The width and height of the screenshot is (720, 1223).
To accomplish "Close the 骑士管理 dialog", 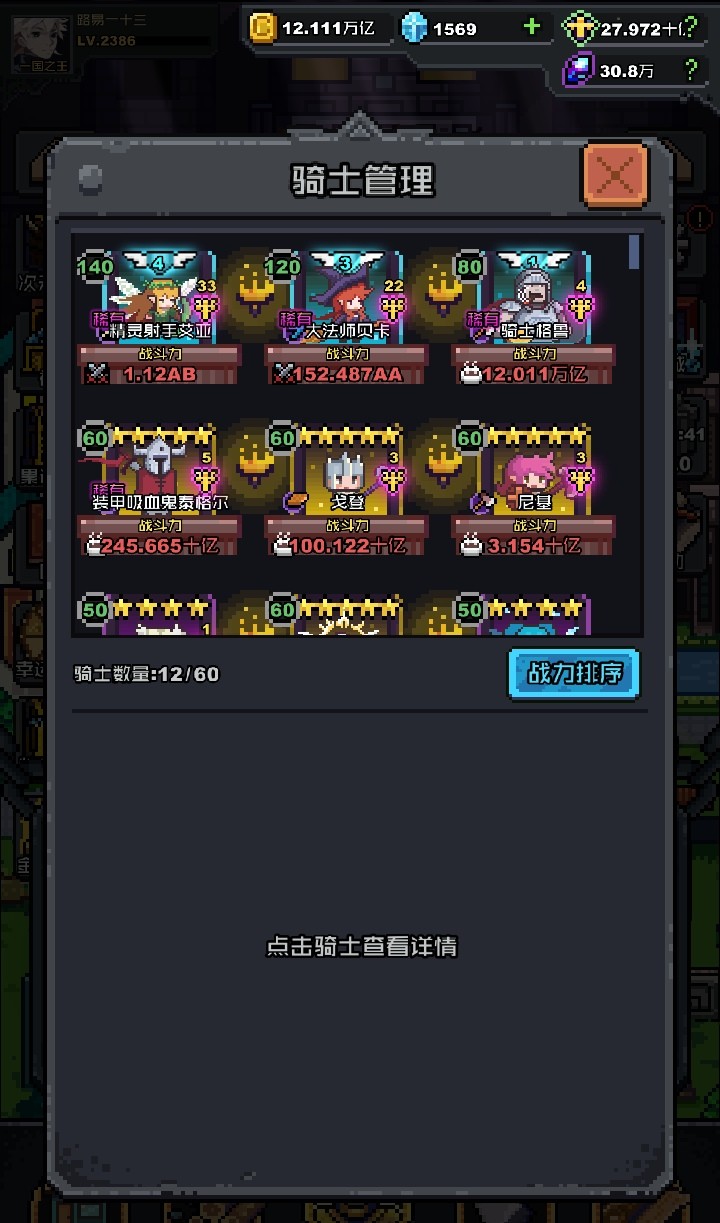I will click(x=615, y=177).
